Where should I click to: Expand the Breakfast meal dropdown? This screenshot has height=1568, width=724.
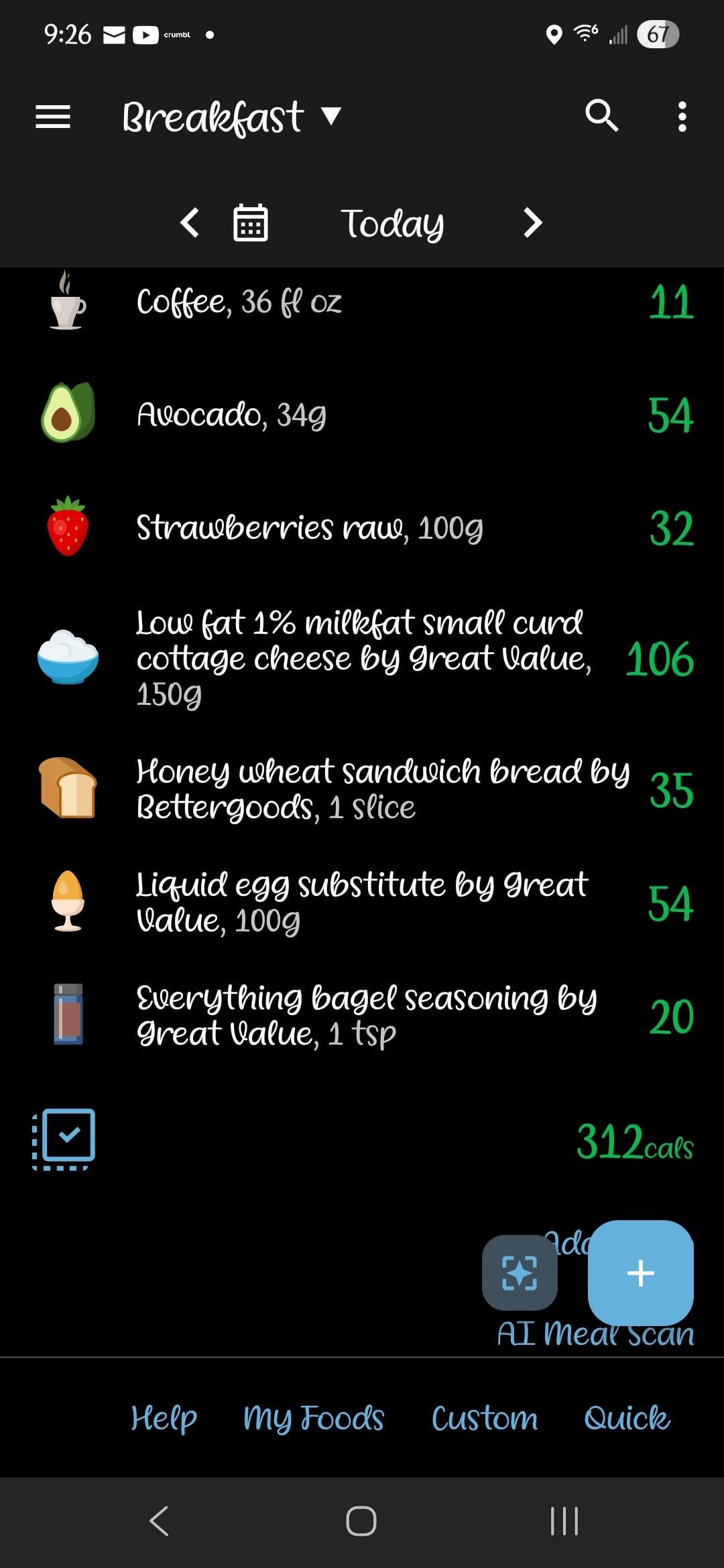[x=231, y=117]
